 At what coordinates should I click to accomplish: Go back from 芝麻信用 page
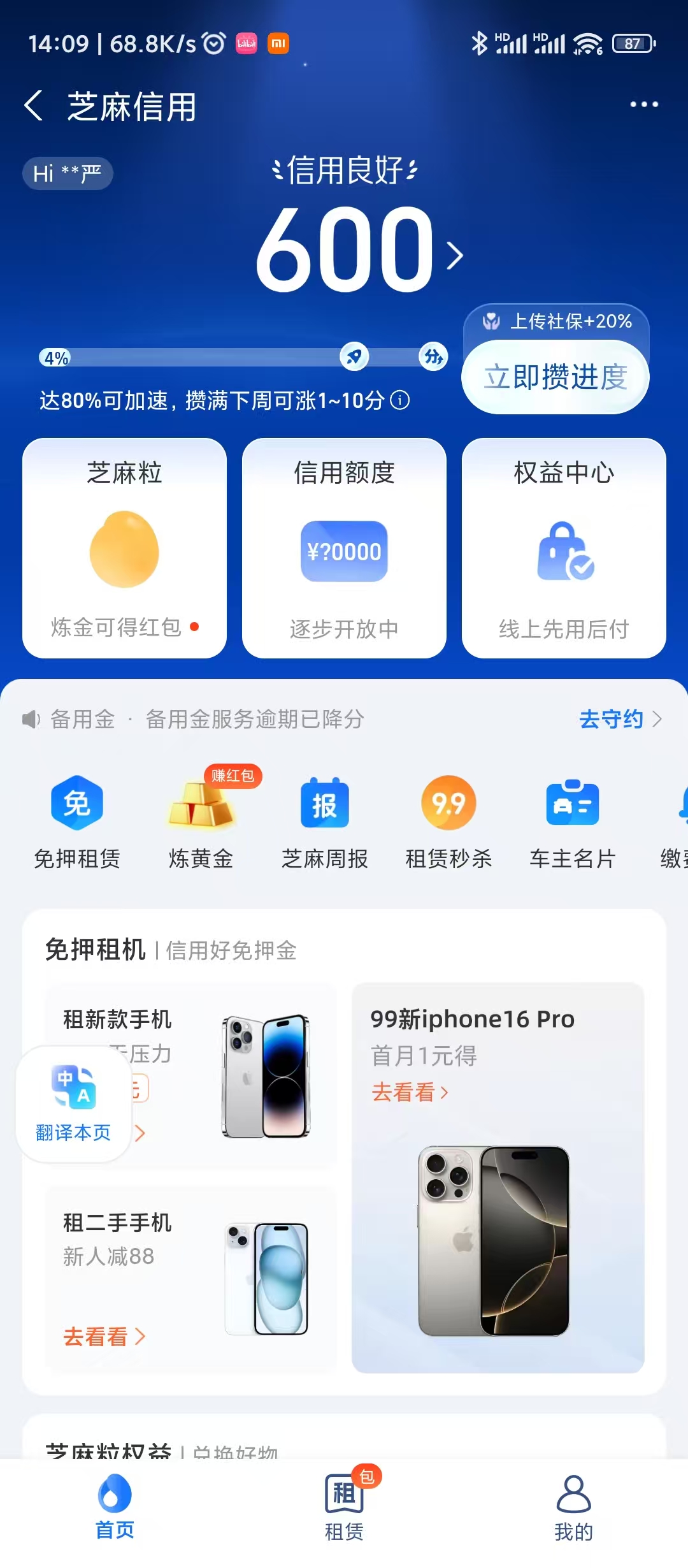tap(34, 105)
